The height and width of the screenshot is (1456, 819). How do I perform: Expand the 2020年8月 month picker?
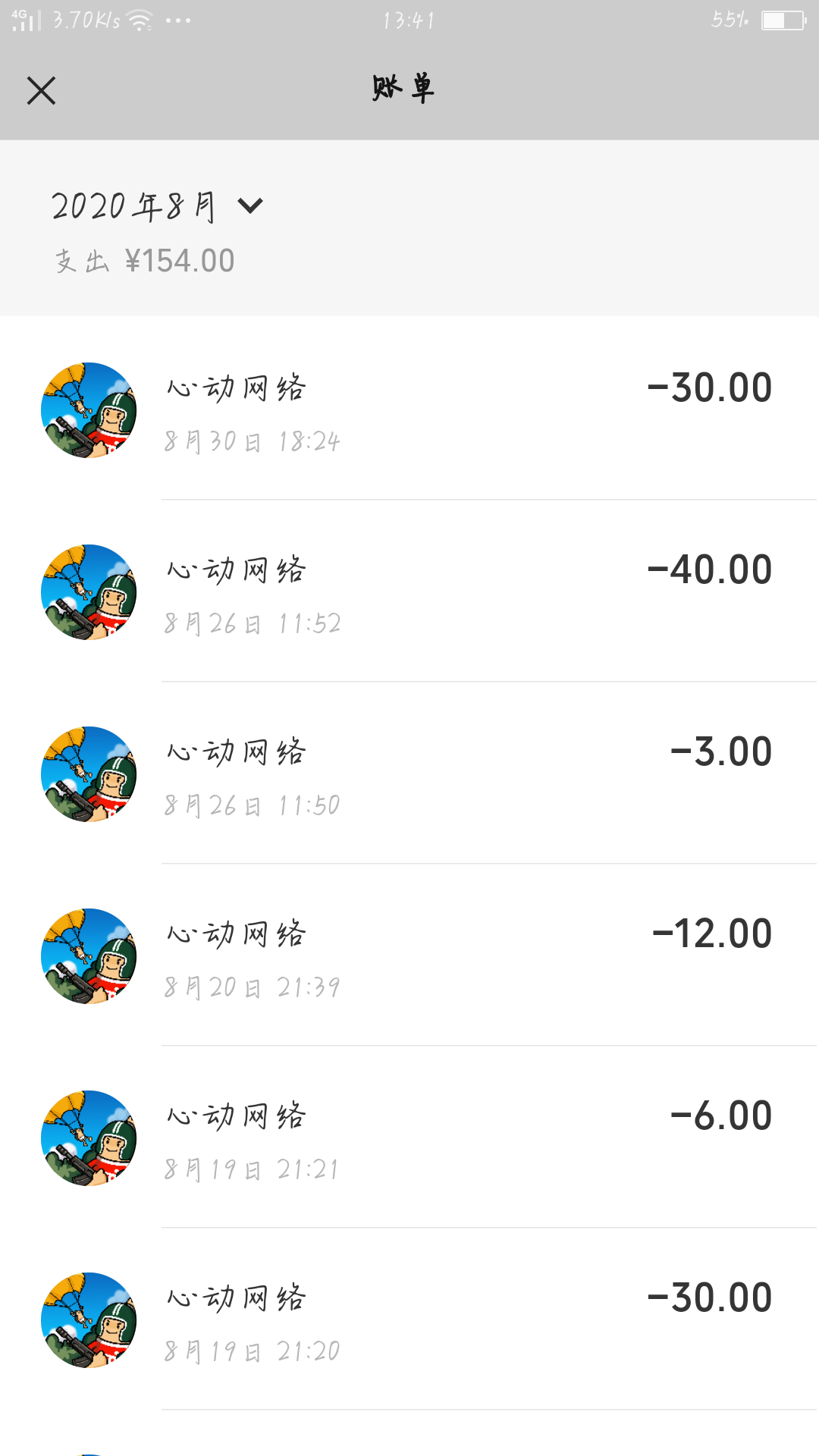coord(157,206)
